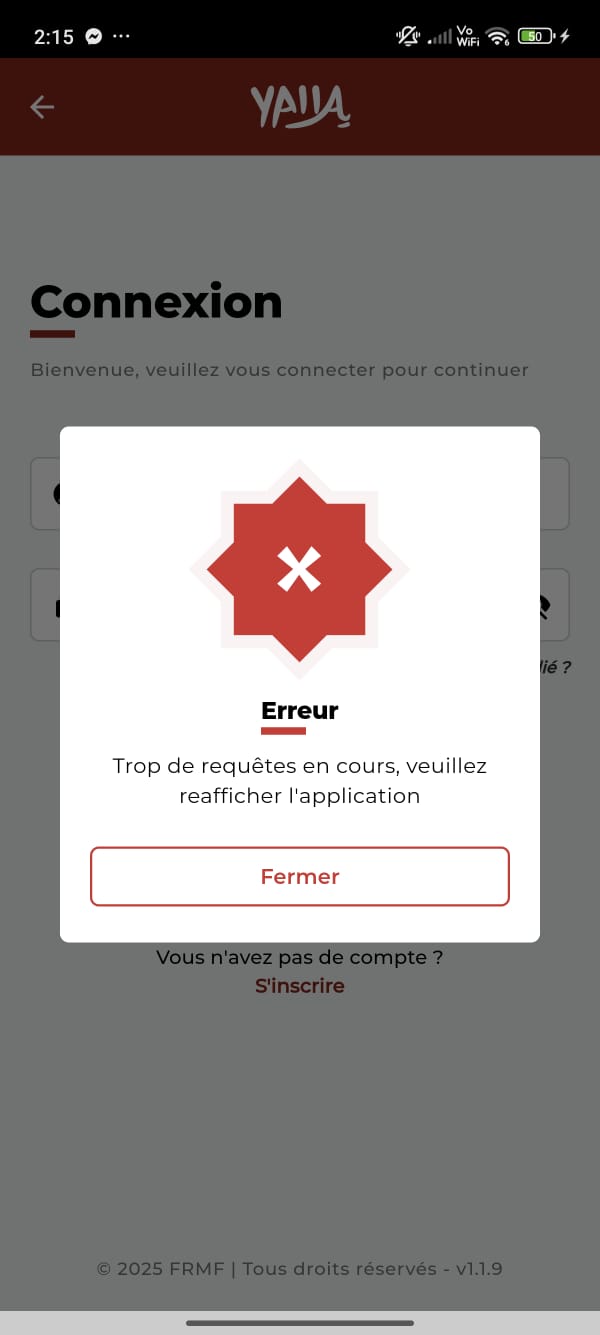Dismiss the error dialog with Fermer
The width and height of the screenshot is (600, 1335).
coord(300,877)
